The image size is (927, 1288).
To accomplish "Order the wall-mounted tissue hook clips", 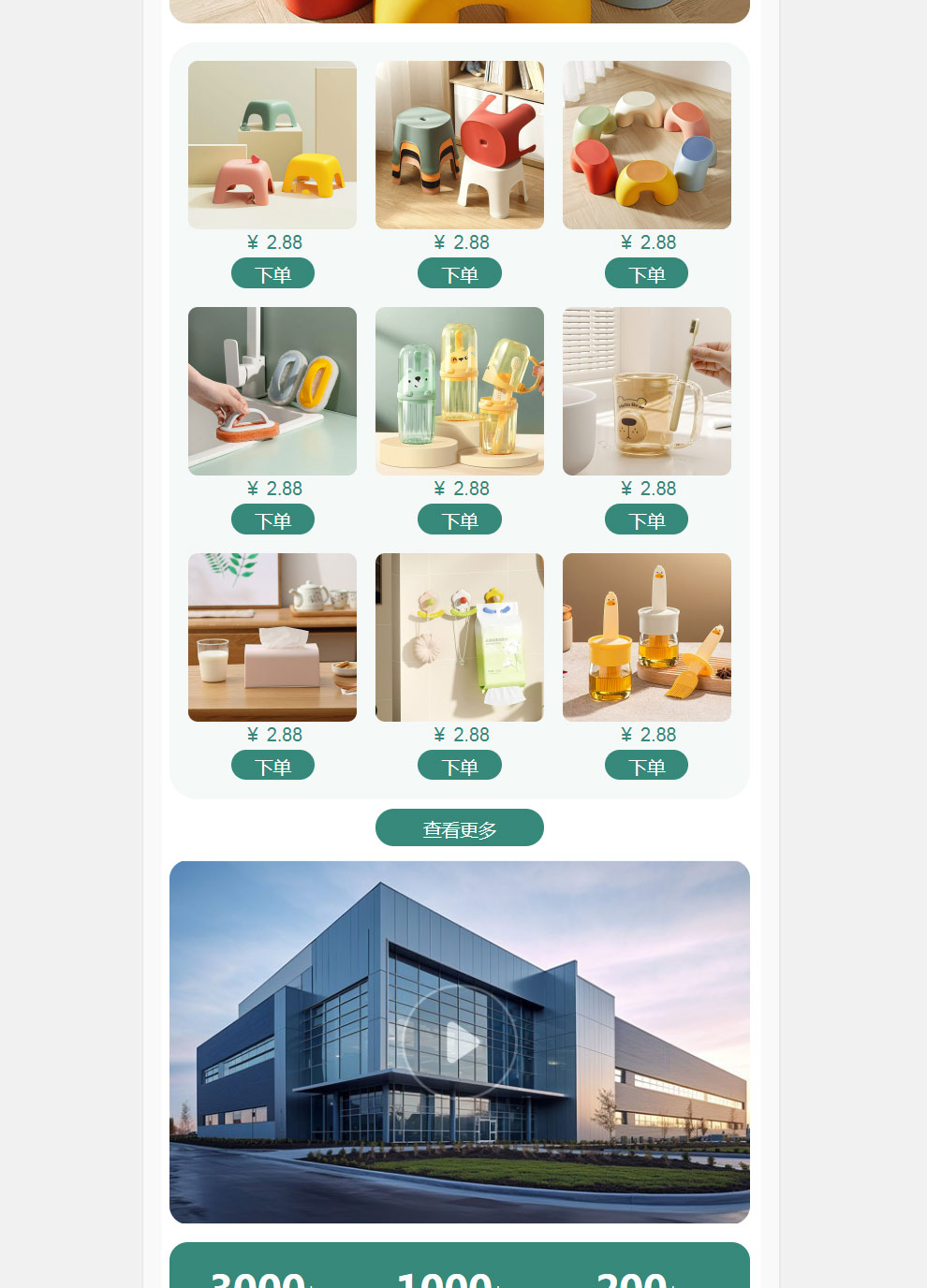I will click(x=459, y=766).
